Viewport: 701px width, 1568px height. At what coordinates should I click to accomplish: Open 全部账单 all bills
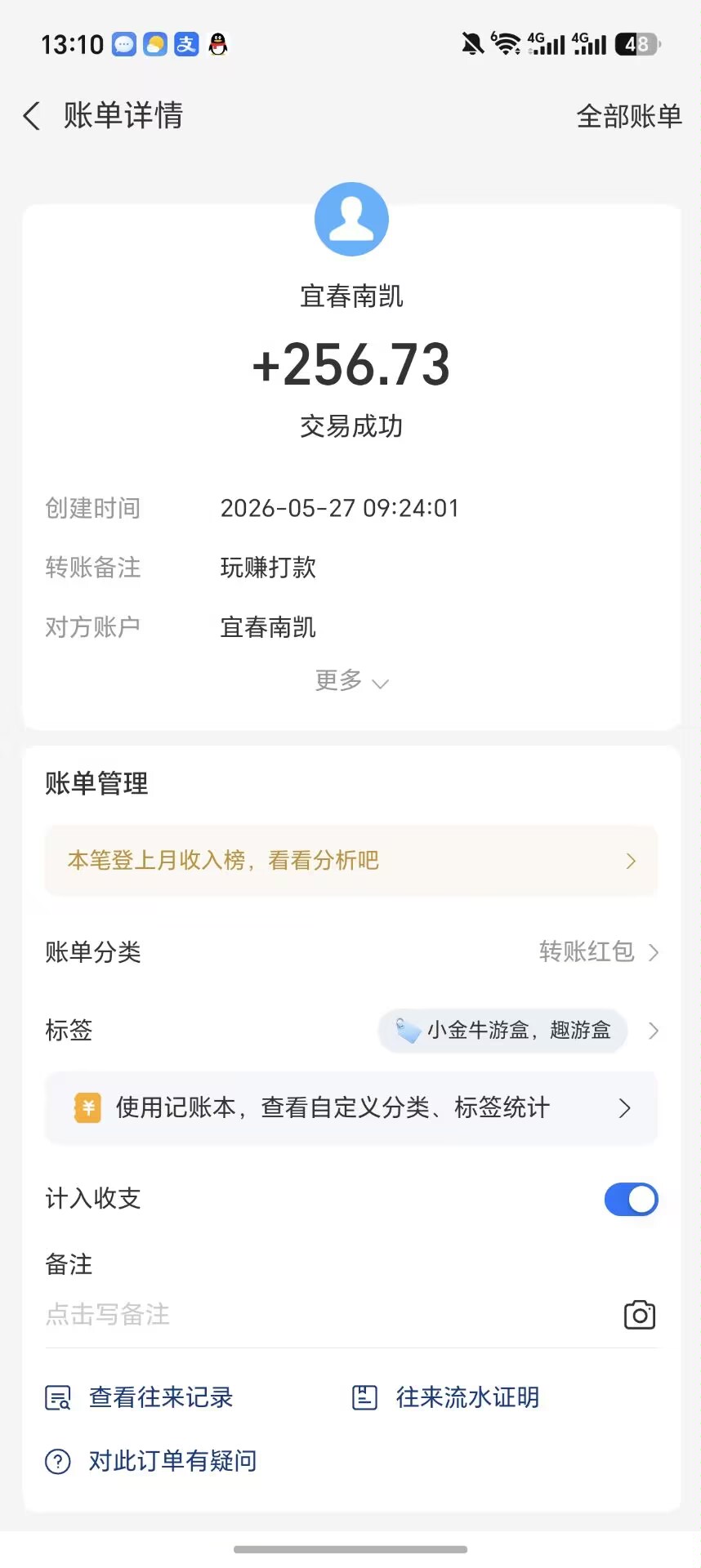(x=629, y=116)
